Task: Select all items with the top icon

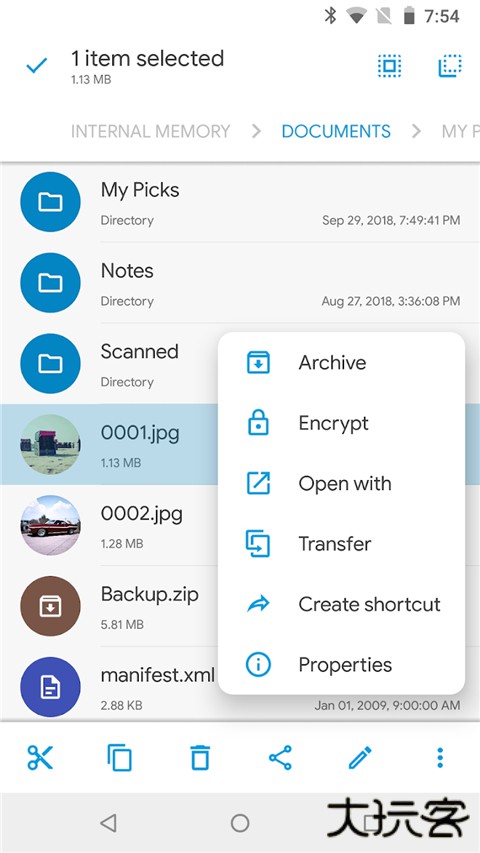Action: click(390, 66)
